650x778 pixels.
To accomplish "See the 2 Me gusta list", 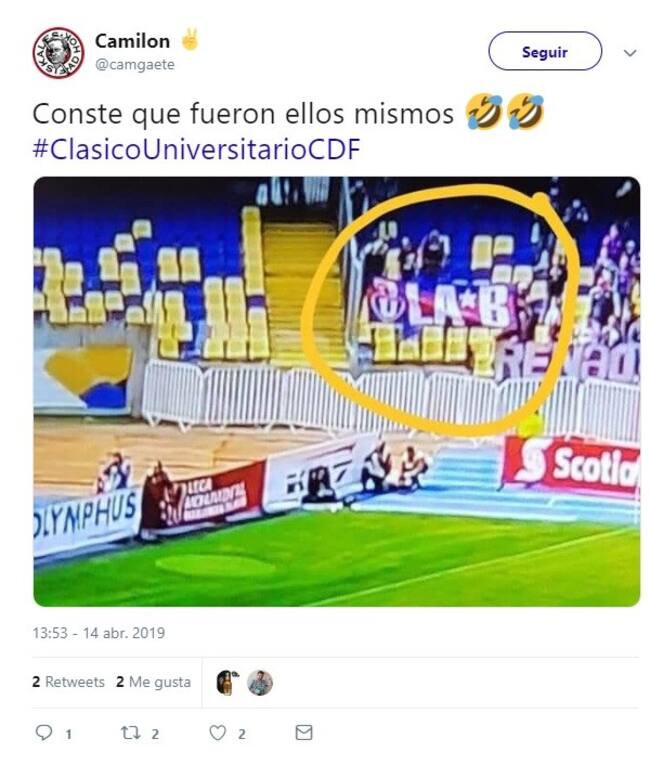I will 153,682.
